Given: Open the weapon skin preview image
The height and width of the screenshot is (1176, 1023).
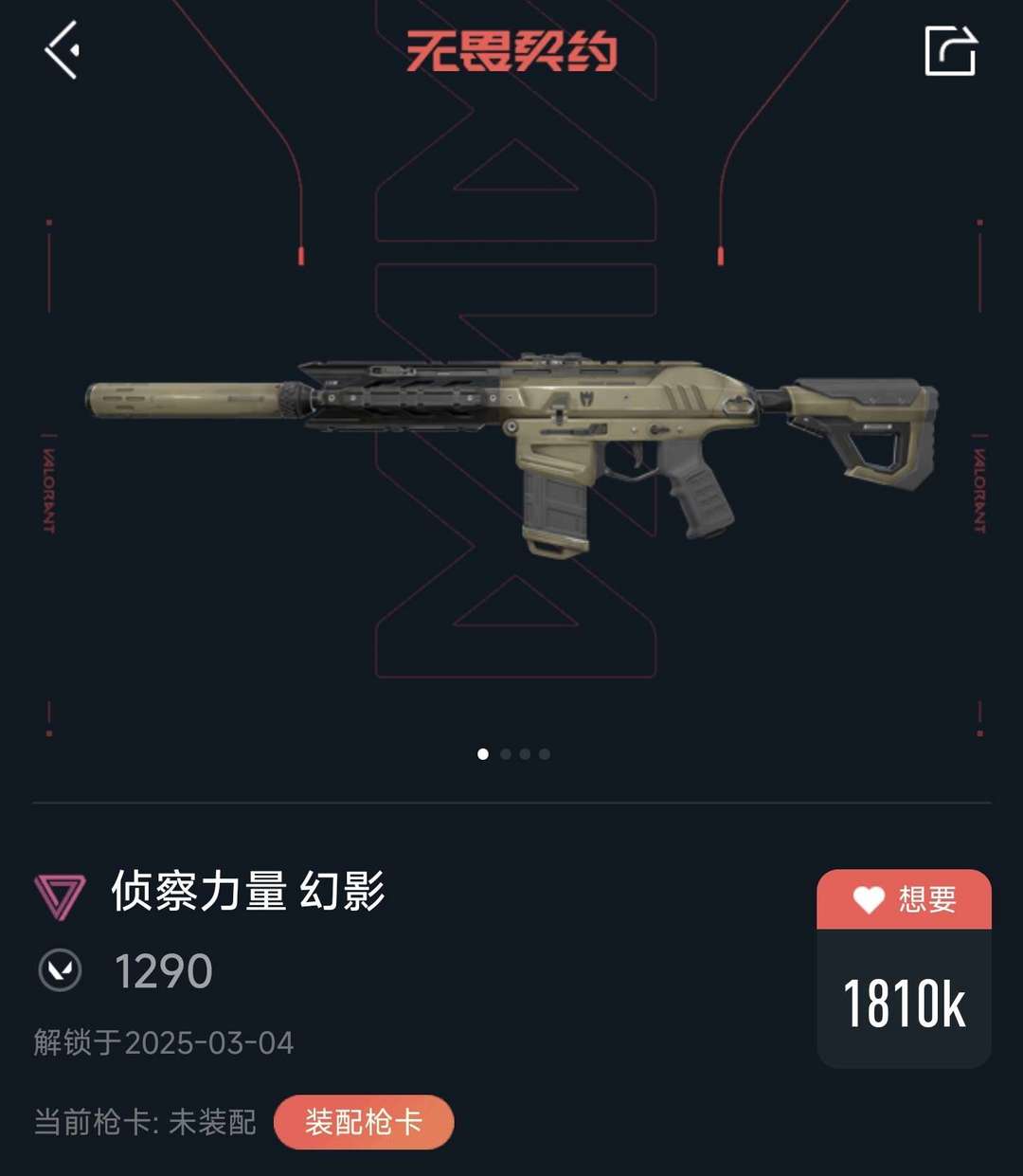Looking at the screenshot, I should click(x=511, y=453).
